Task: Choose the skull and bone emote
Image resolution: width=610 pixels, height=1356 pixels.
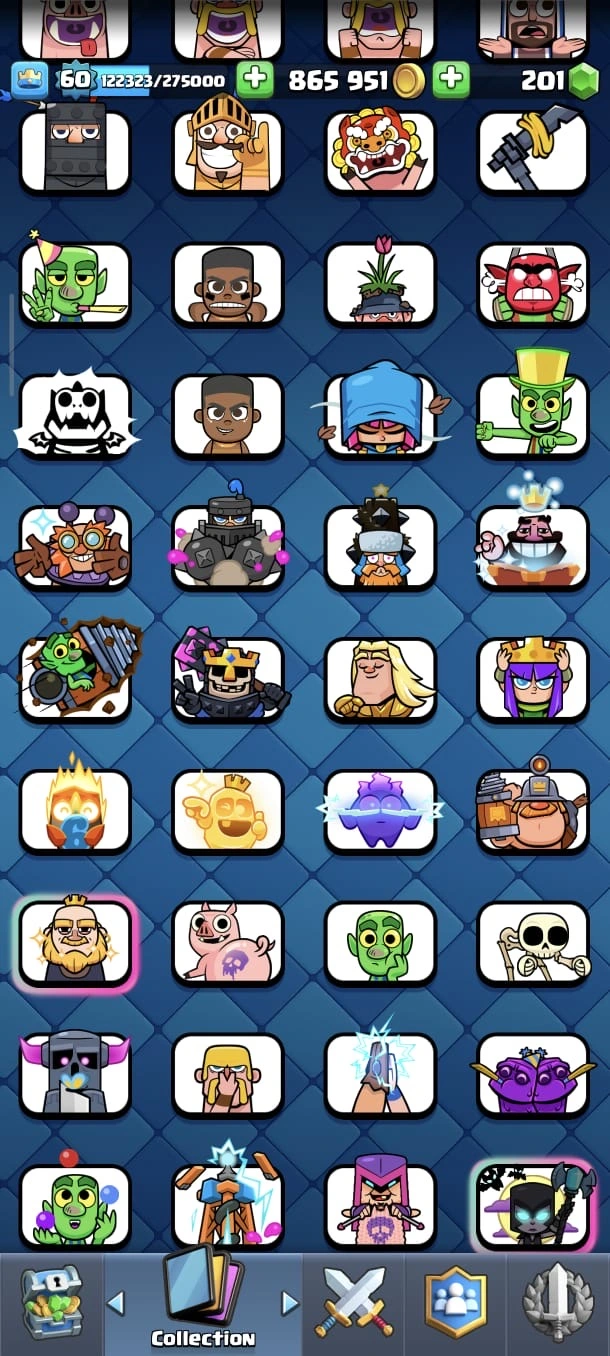Action: (x=533, y=942)
